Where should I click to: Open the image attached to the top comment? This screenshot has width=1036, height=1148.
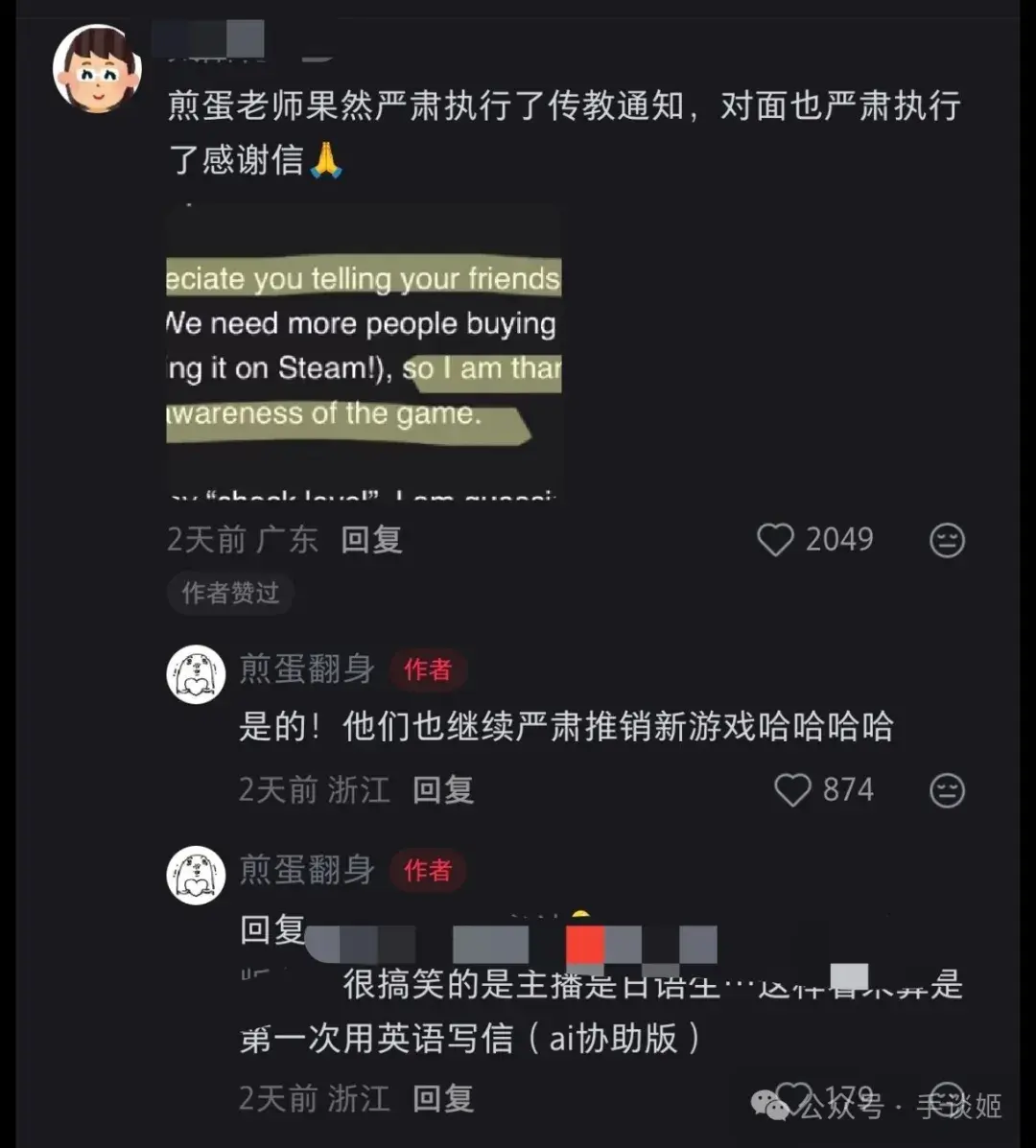pyautogui.click(x=364, y=352)
